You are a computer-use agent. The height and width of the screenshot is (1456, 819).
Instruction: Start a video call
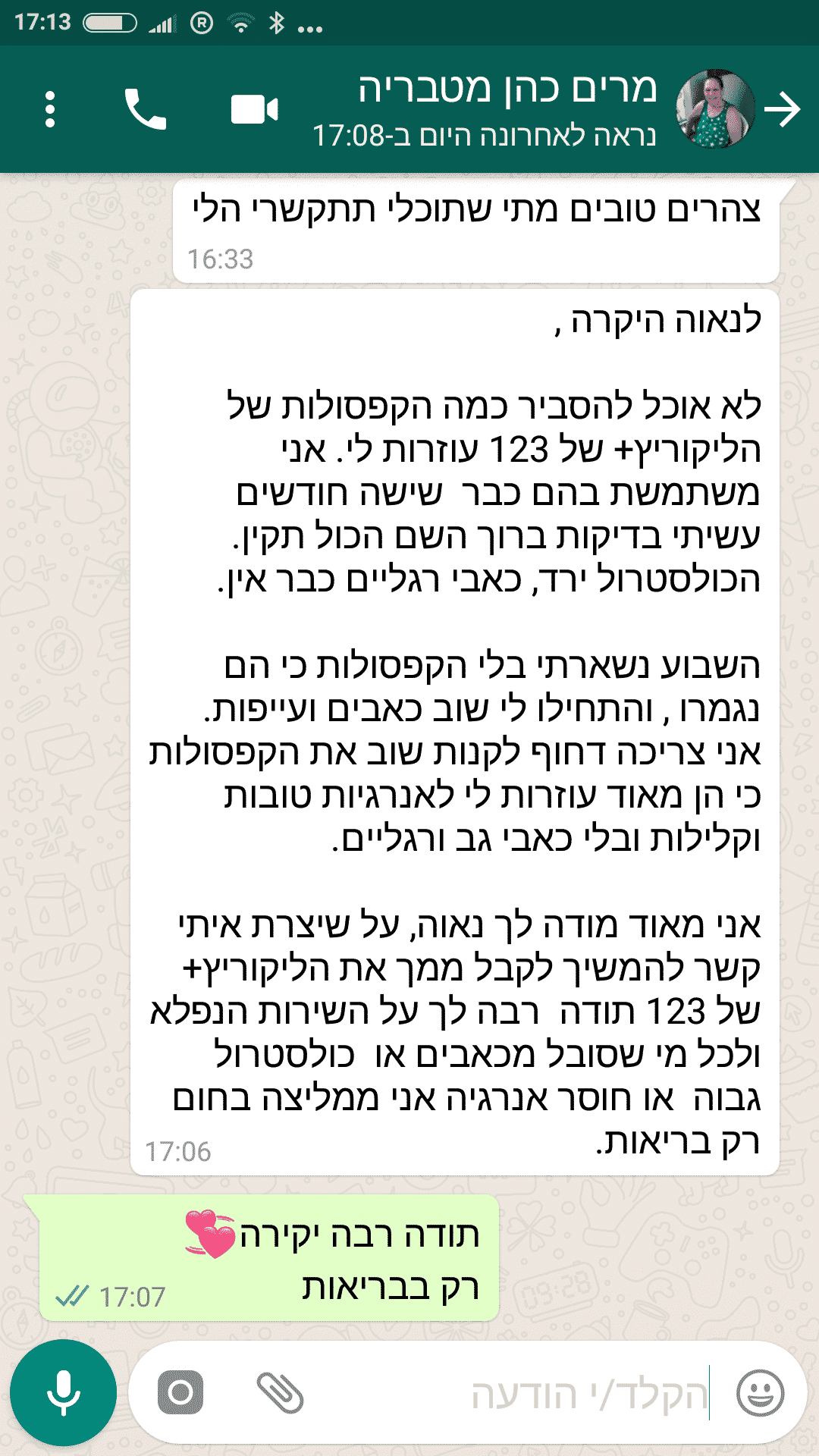(x=254, y=110)
